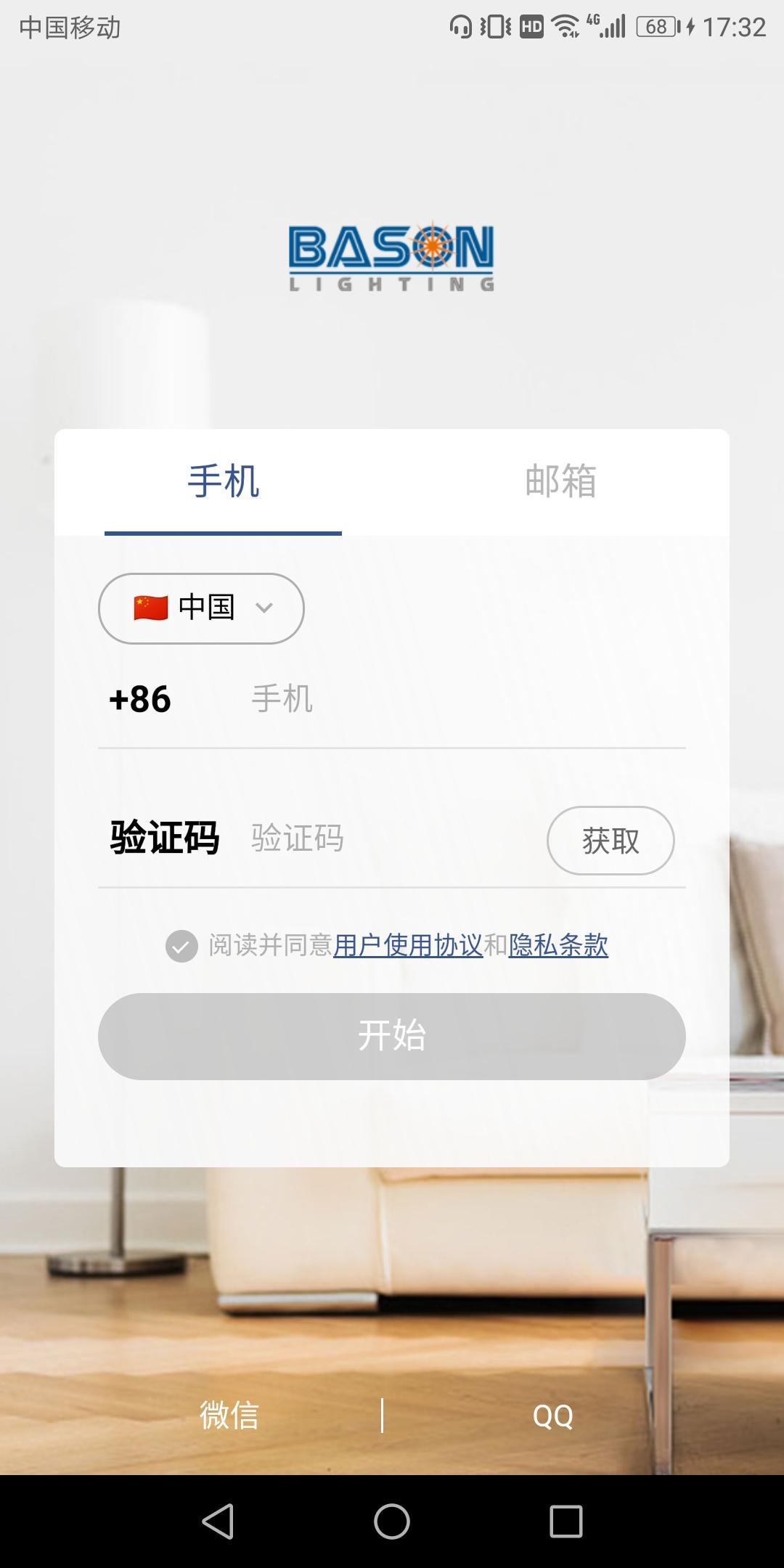
Task: Go back using system back button
Action: pos(218,1521)
